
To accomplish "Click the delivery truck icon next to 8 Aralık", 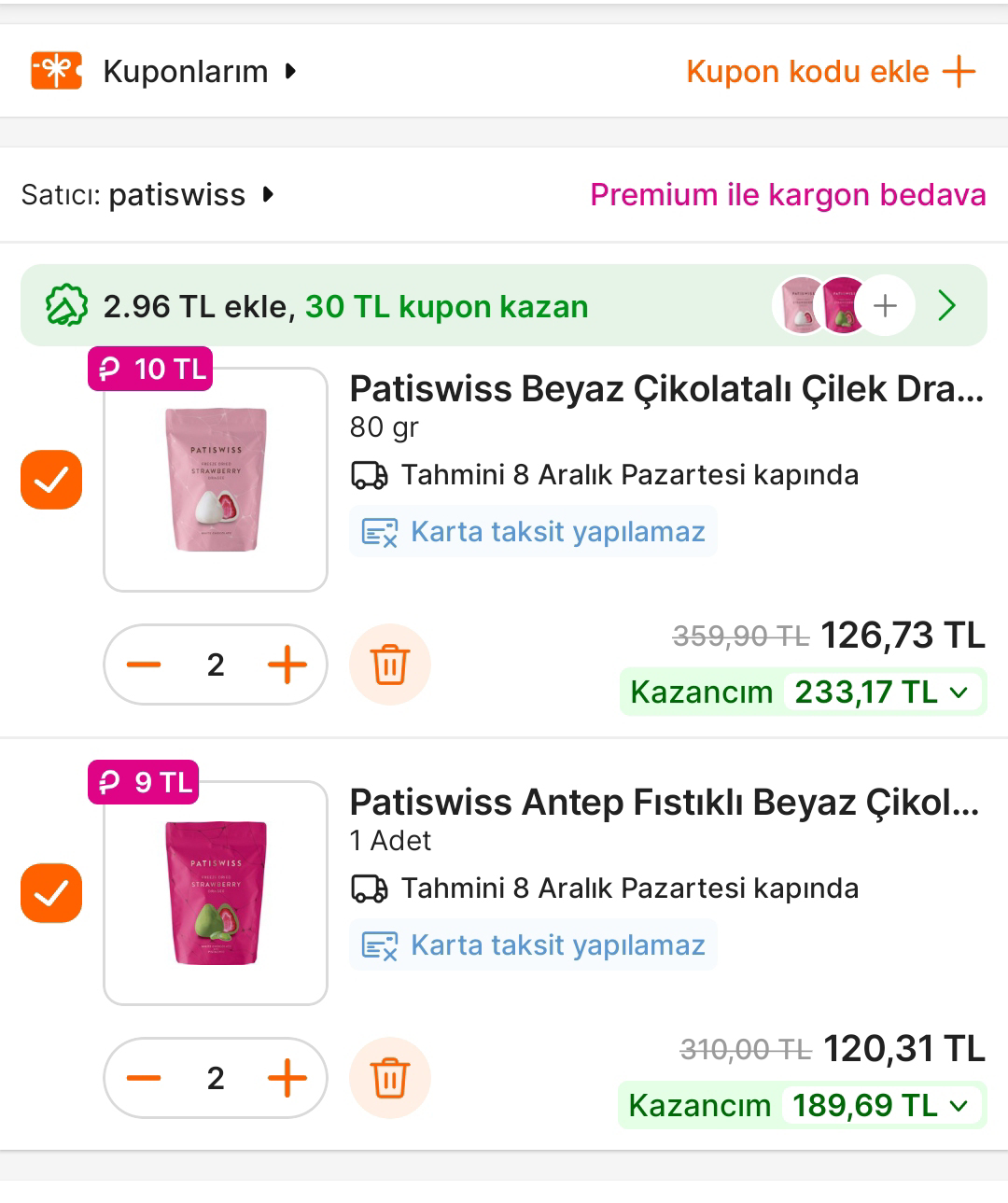I will [x=369, y=475].
